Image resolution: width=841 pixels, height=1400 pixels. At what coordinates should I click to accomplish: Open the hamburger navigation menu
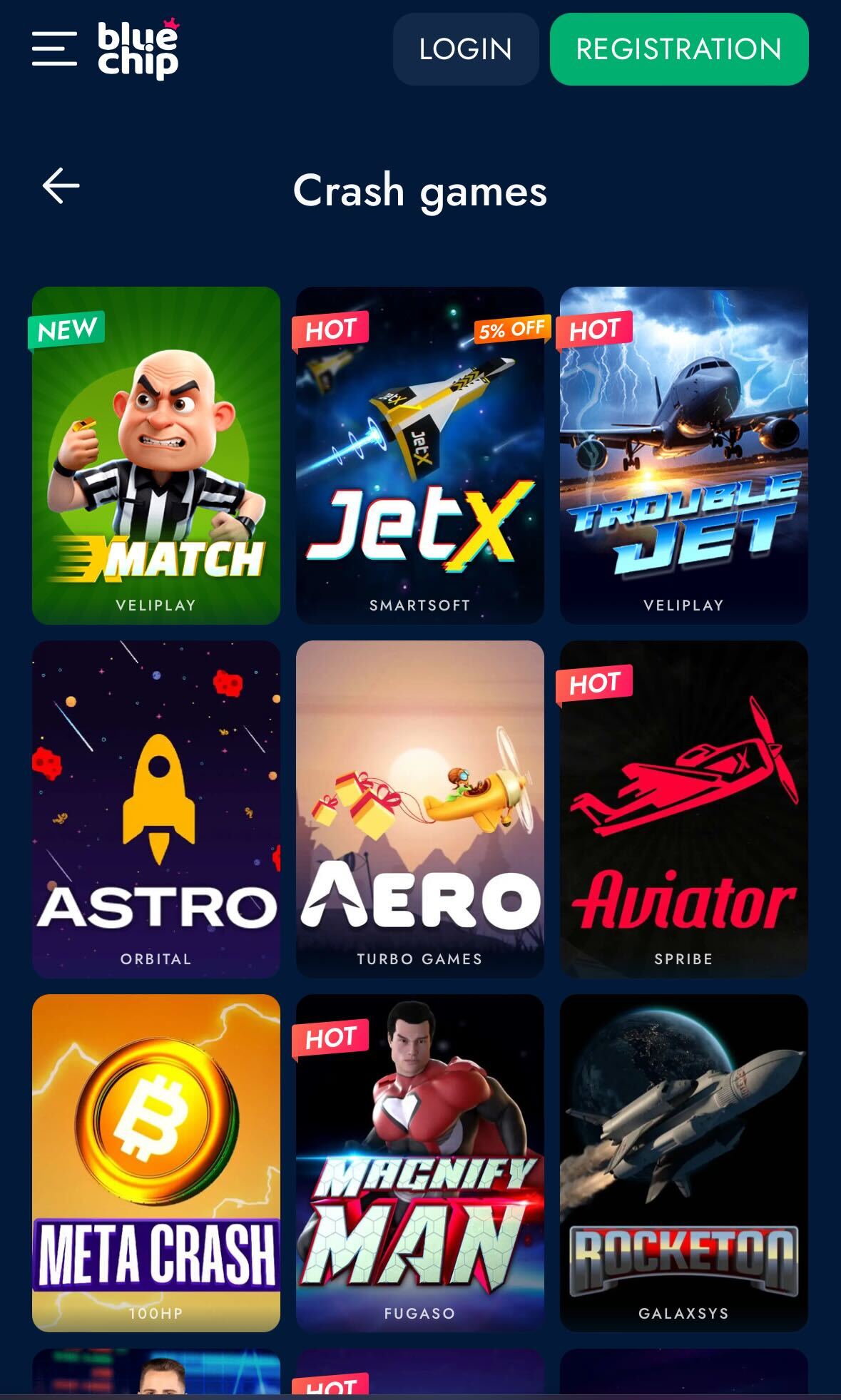(53, 50)
